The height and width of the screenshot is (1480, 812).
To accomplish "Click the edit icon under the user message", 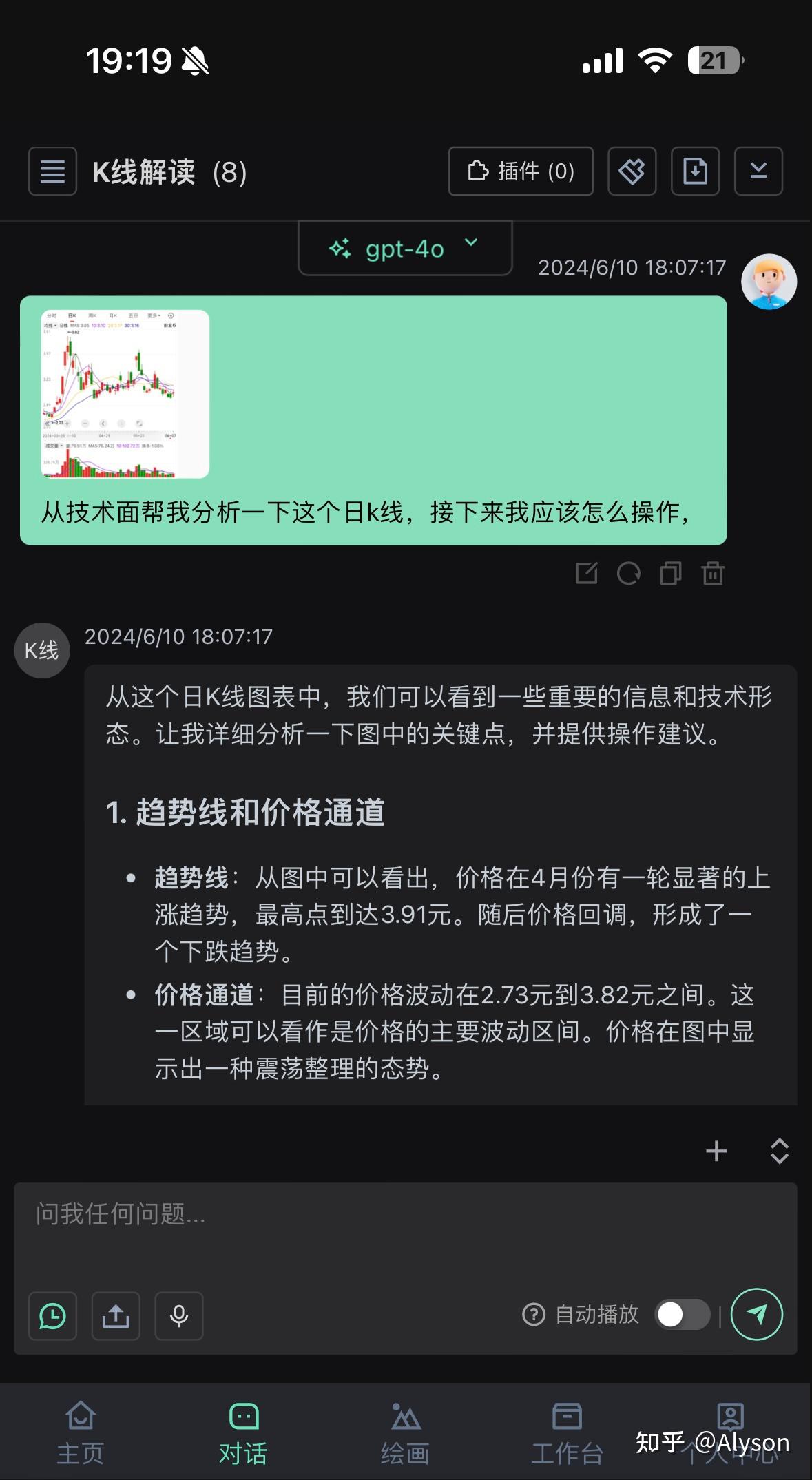I will click(586, 574).
